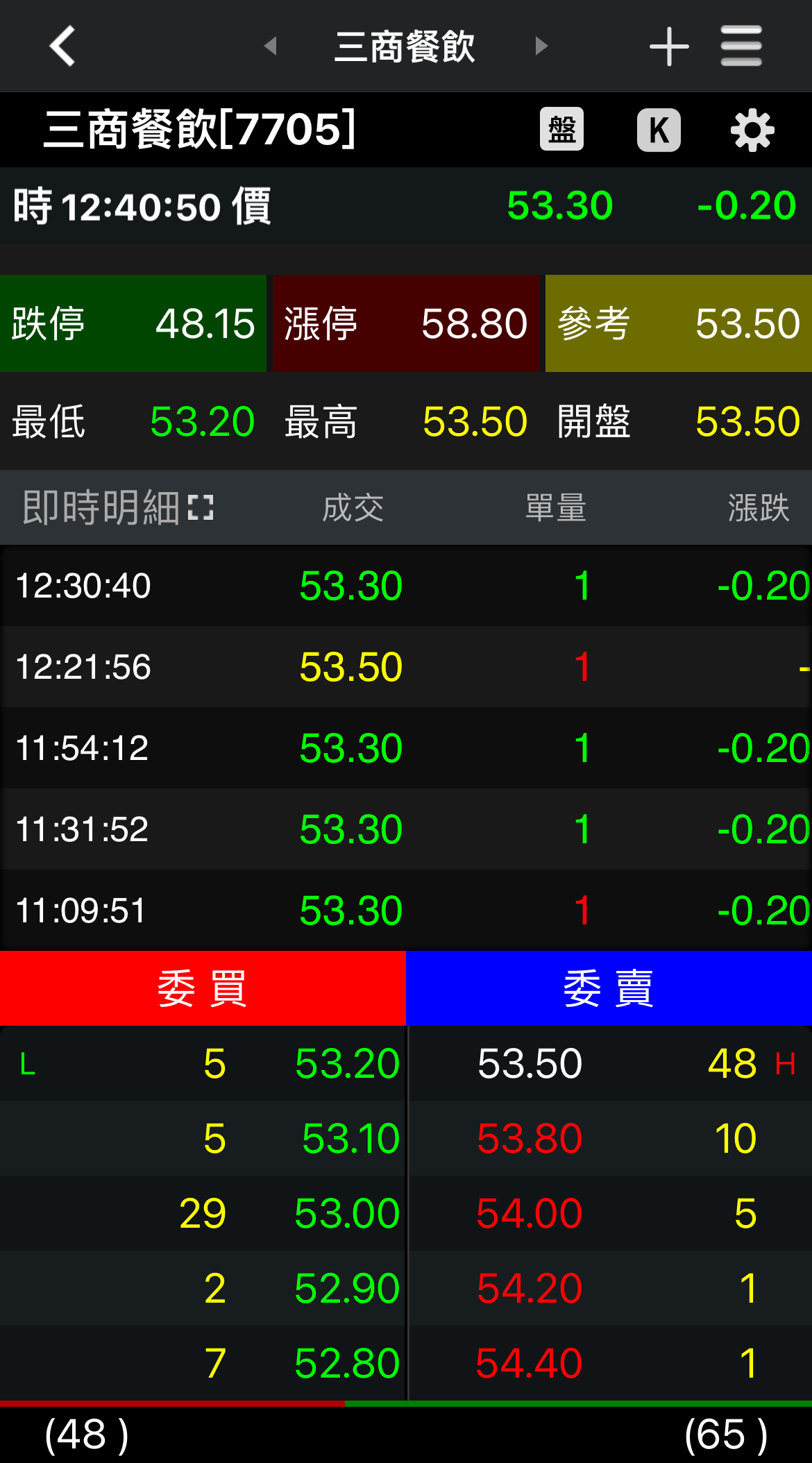Image resolution: width=812 pixels, height=1463 pixels.
Task: Go back using the top-left arrow
Action: 62,46
